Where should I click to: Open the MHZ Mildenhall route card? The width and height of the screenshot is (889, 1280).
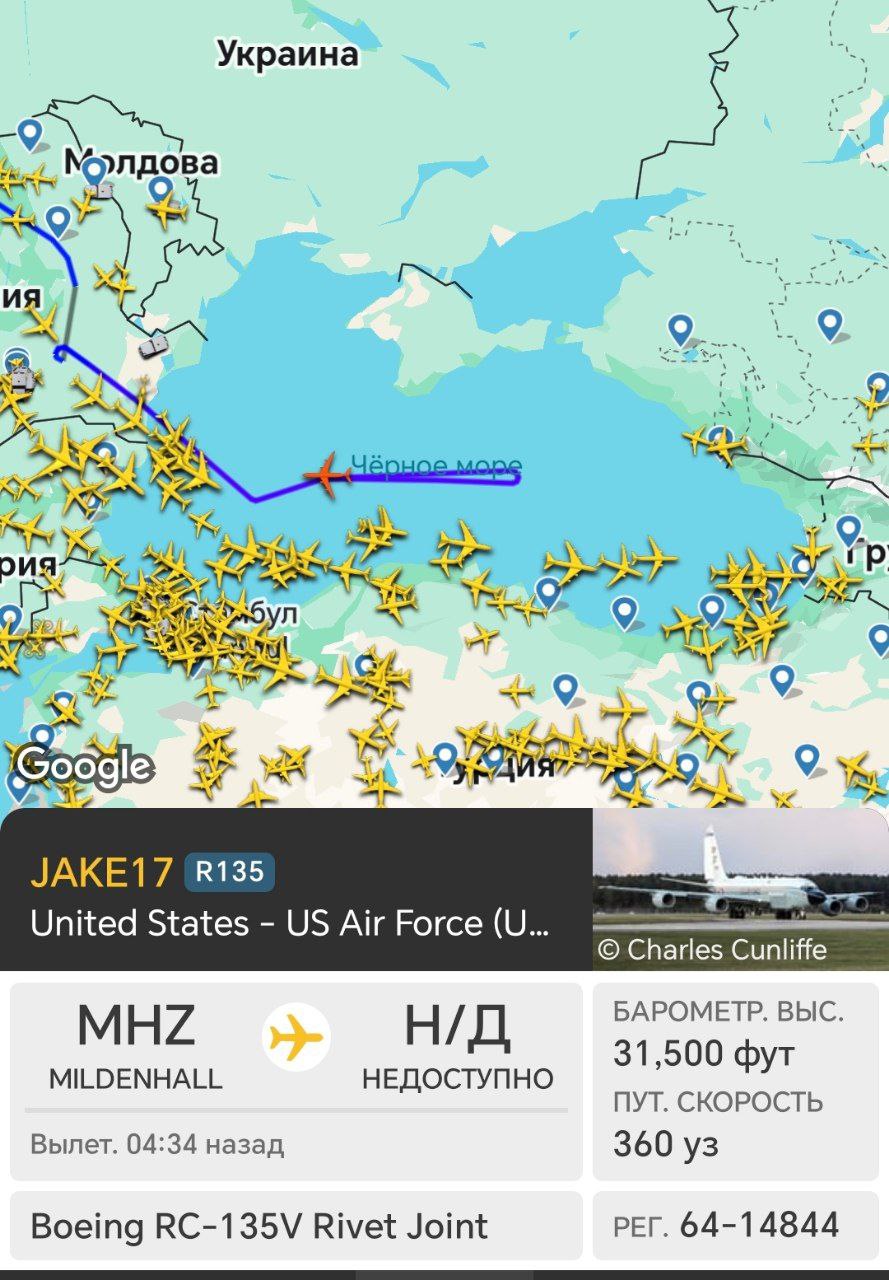coord(296,1080)
